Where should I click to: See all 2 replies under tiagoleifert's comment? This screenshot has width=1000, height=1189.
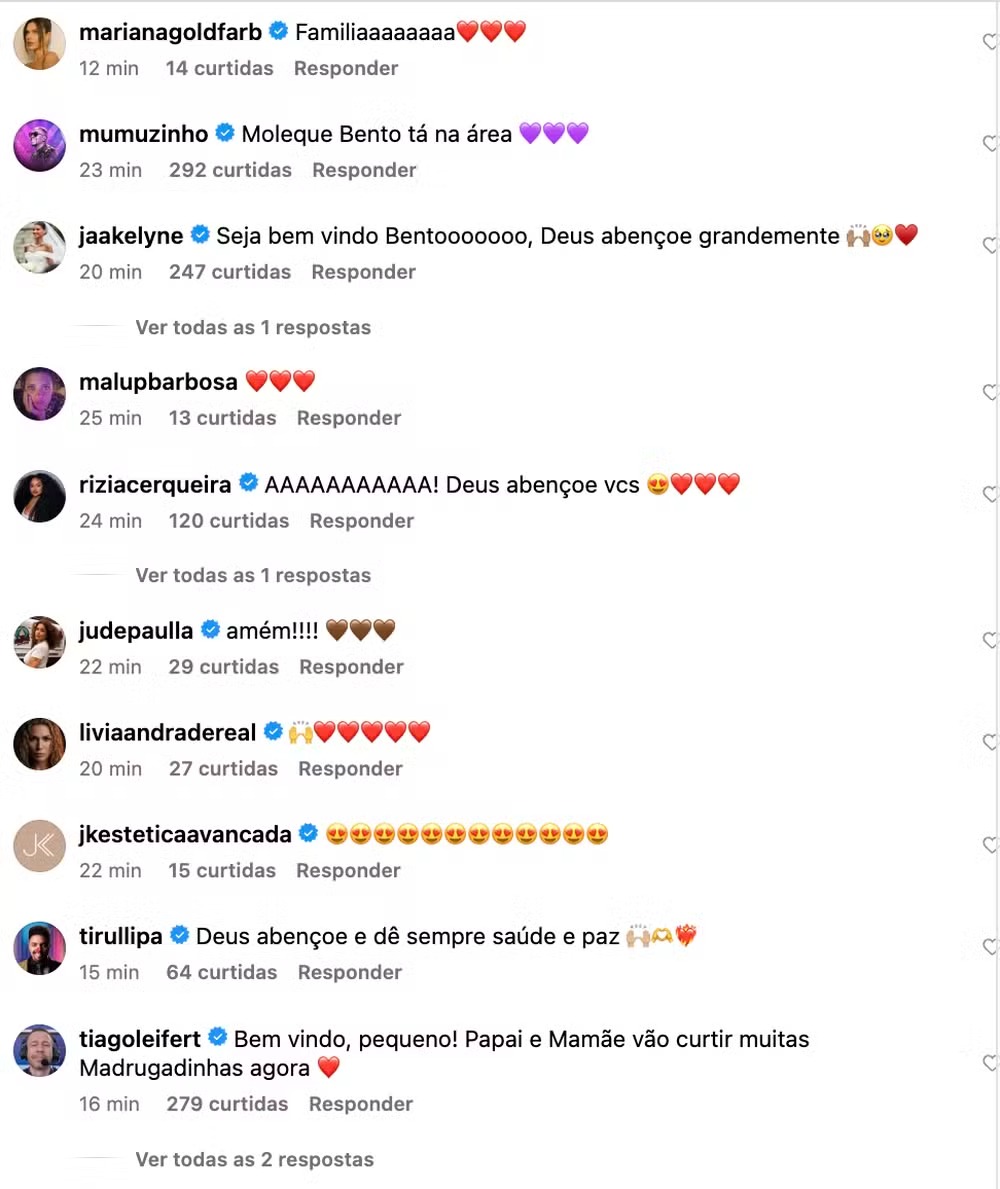click(254, 1160)
